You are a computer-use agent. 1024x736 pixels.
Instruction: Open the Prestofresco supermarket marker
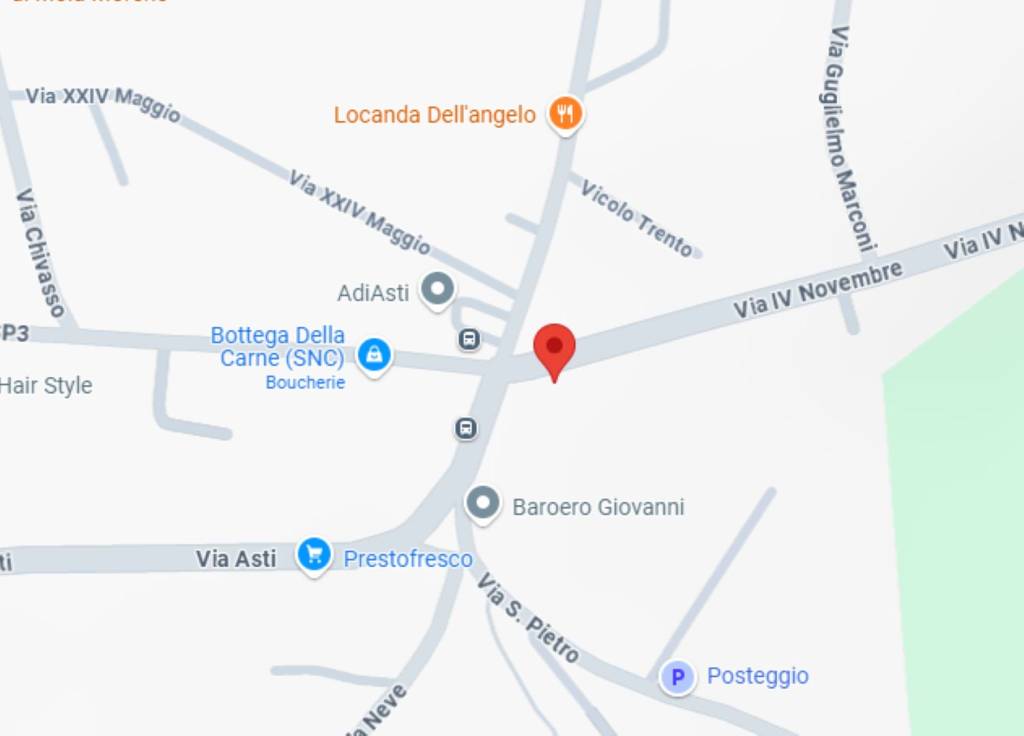point(314,555)
